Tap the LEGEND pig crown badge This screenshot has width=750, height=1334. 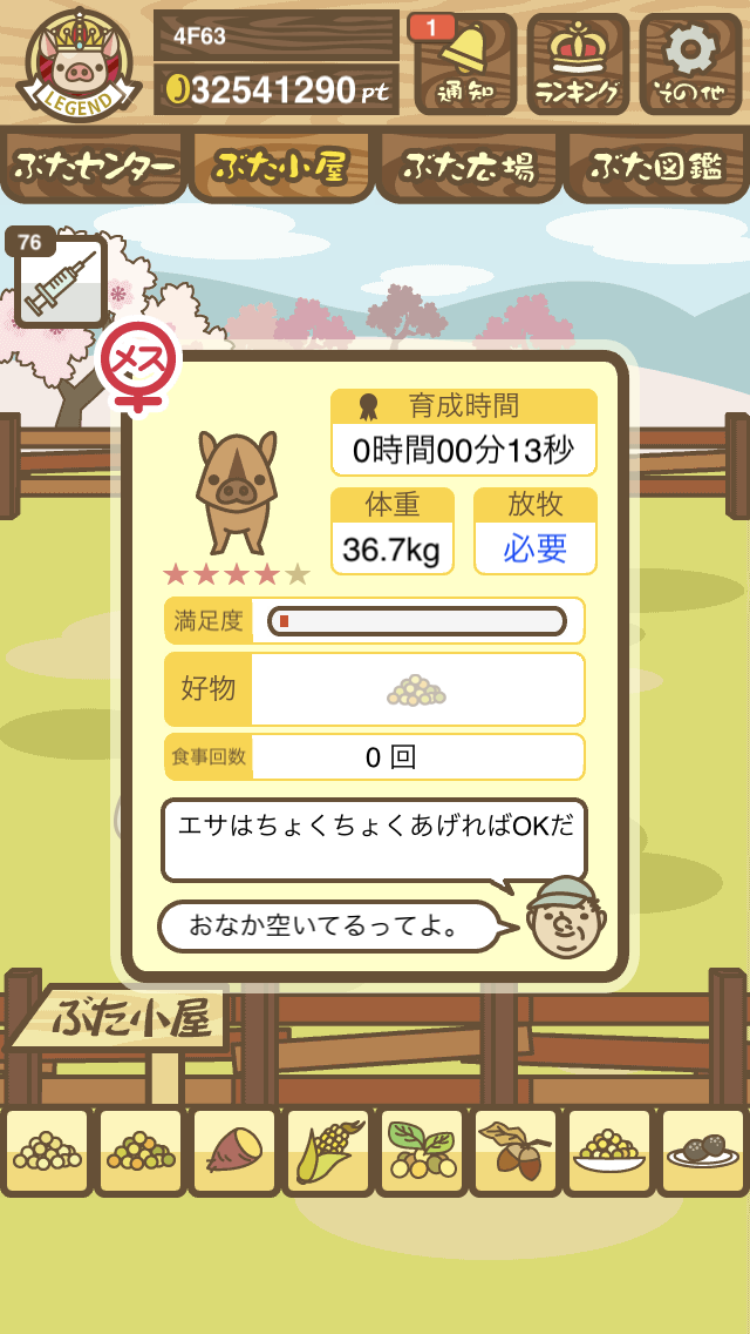coord(78,65)
